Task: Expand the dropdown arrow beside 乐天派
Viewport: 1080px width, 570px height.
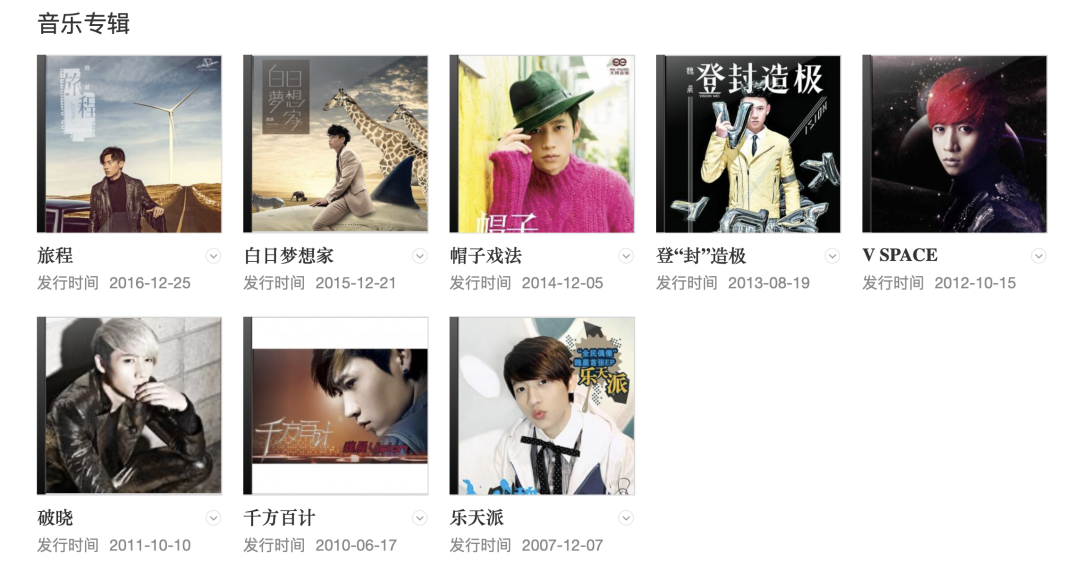Action: (x=626, y=518)
